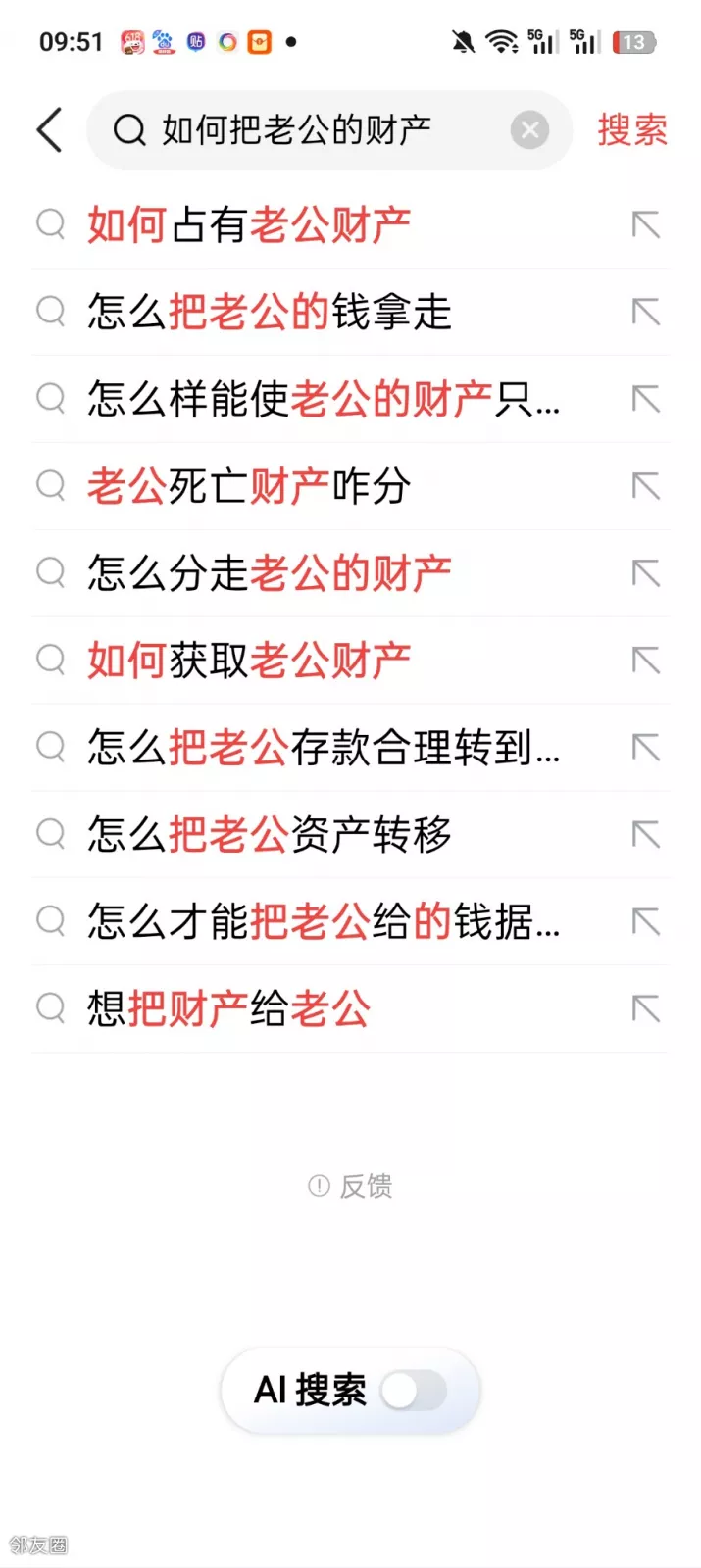Fill search box with 怎么样能使老公的财产只… arrow

pyautogui.click(x=645, y=399)
